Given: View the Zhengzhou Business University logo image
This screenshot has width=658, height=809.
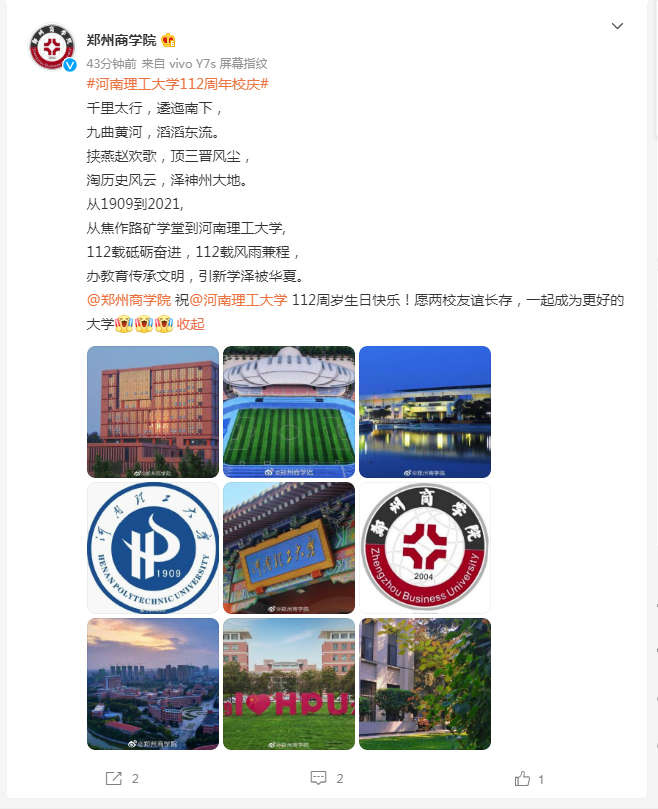Looking at the screenshot, I should click(425, 548).
